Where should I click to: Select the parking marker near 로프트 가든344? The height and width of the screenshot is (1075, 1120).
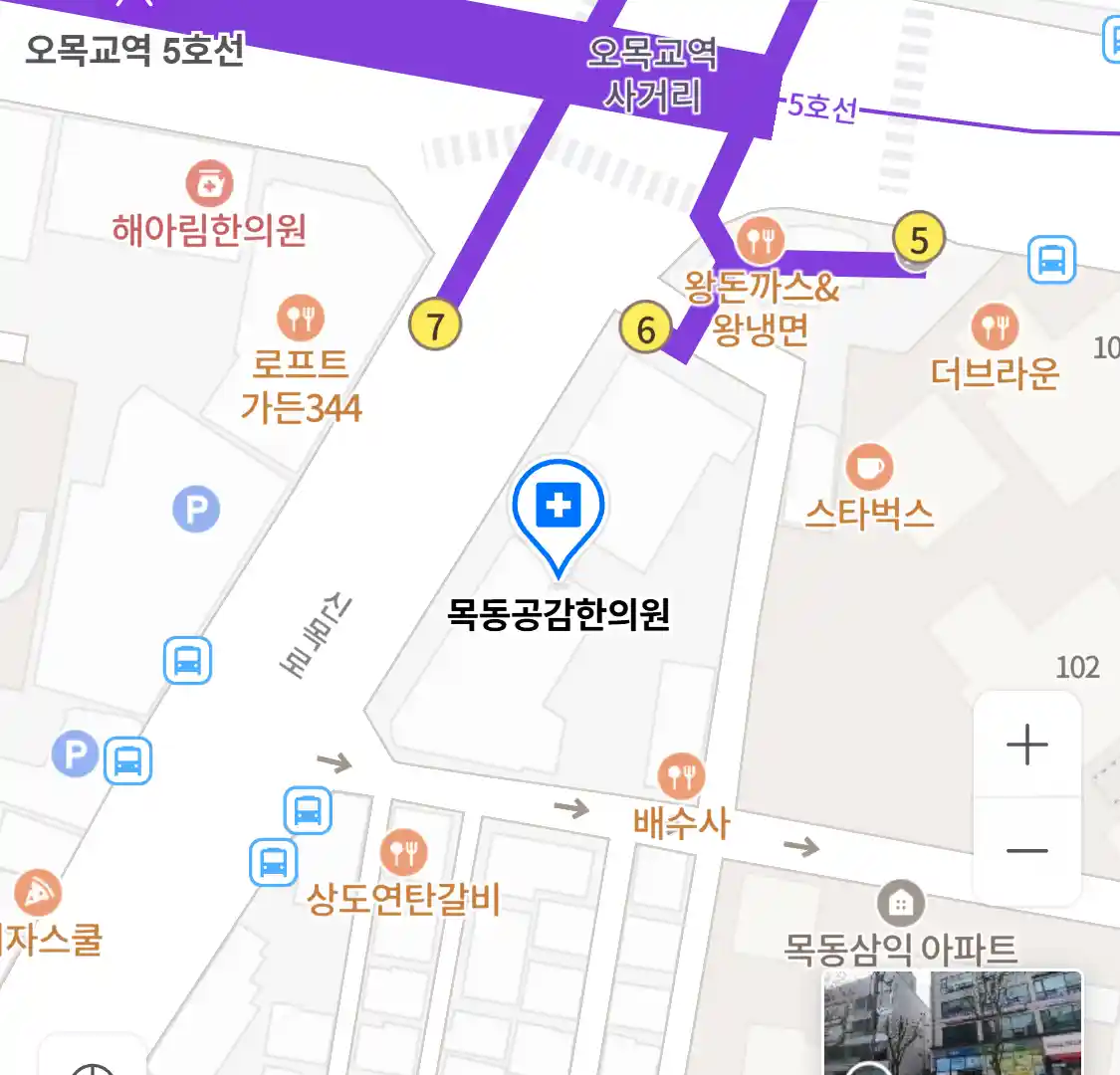click(196, 510)
